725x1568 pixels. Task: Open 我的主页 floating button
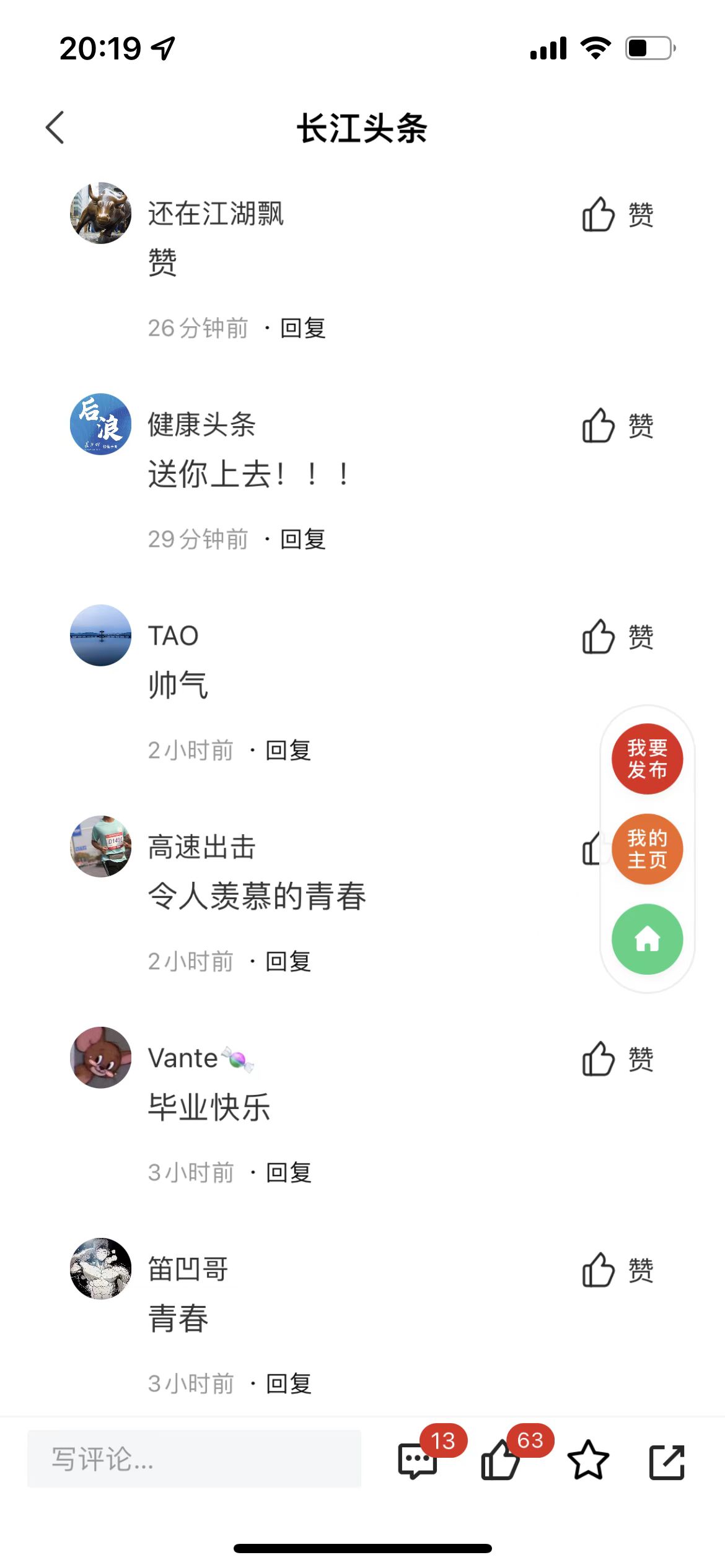(x=647, y=849)
